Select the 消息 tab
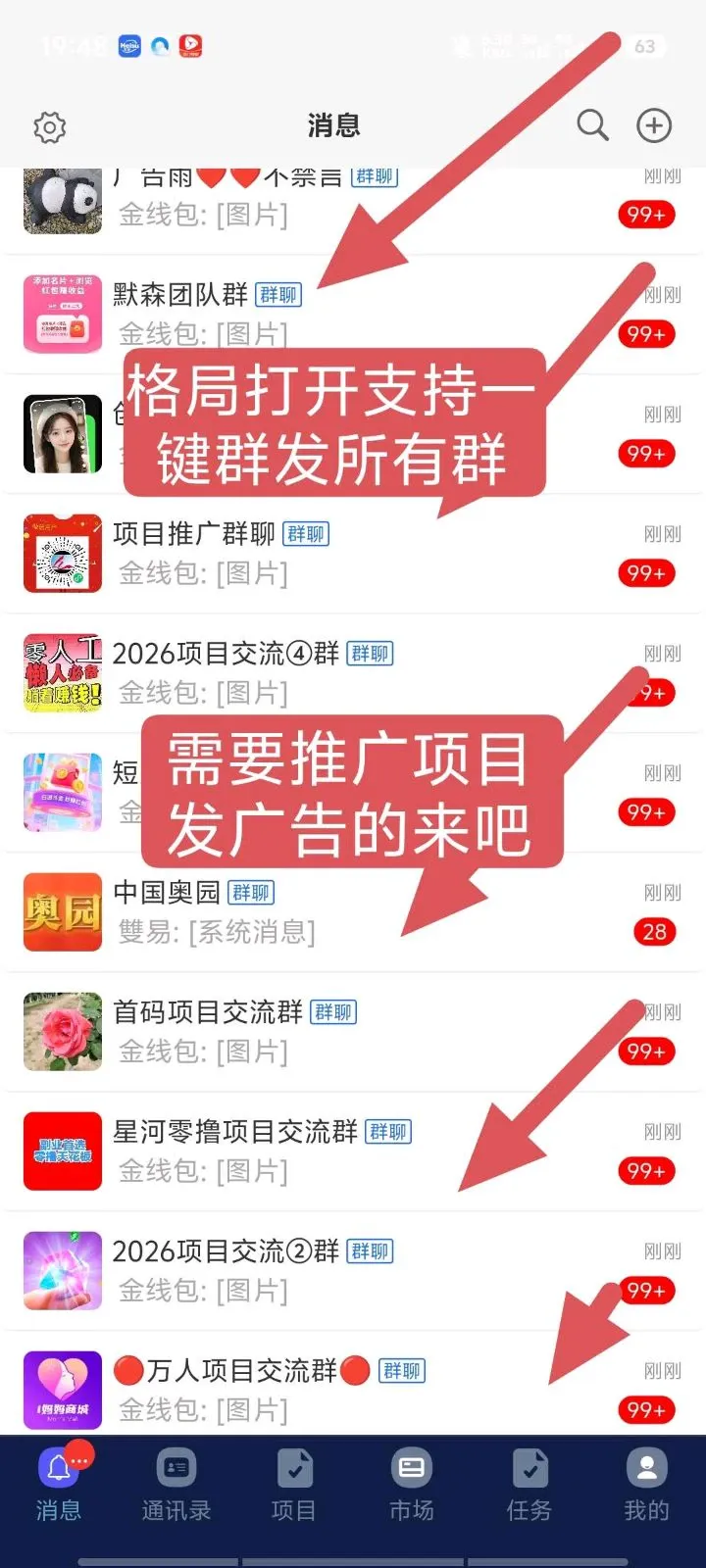The width and height of the screenshot is (706, 1568). tap(59, 1485)
